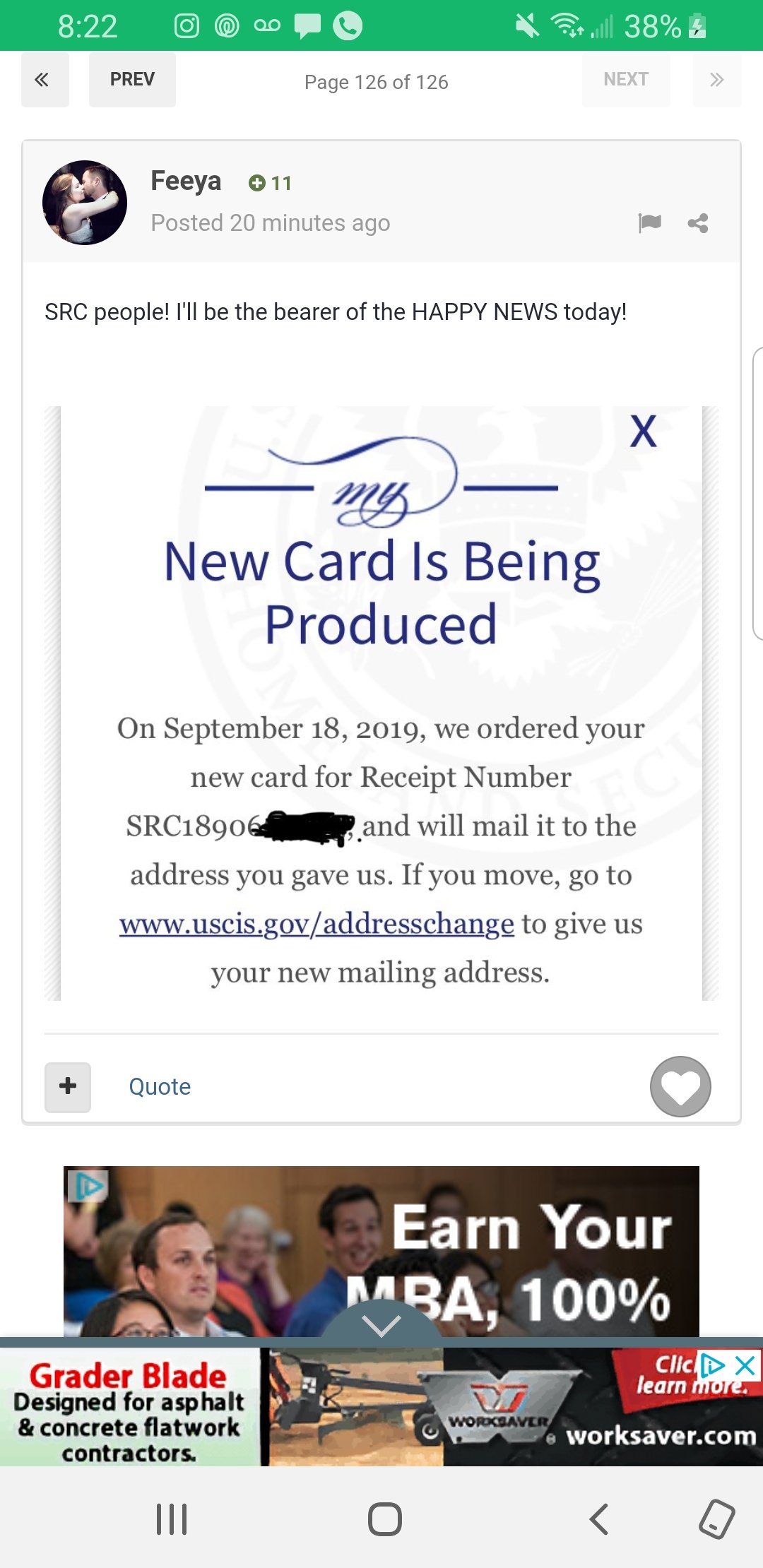Screen dimensions: 763x1568
Task: Go back using the system back button
Action: [x=599, y=1519]
